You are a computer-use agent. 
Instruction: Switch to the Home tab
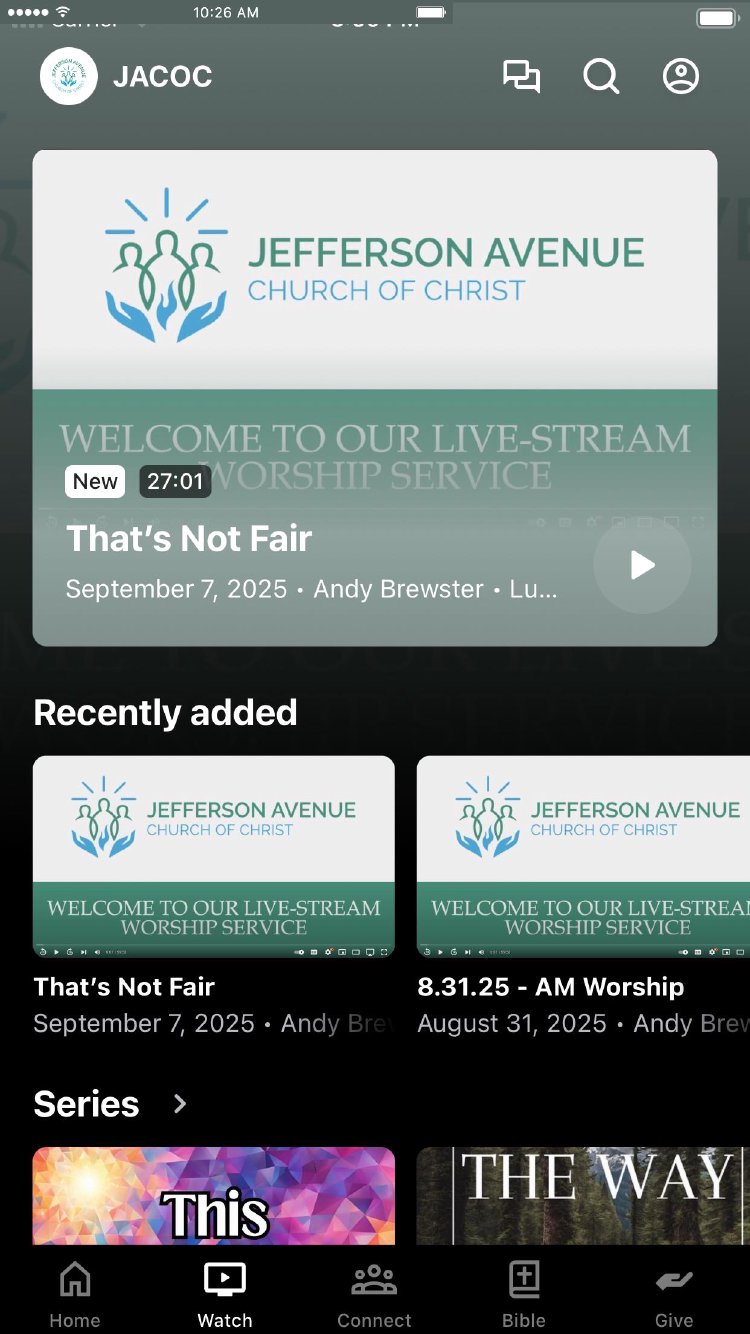pos(75,1294)
